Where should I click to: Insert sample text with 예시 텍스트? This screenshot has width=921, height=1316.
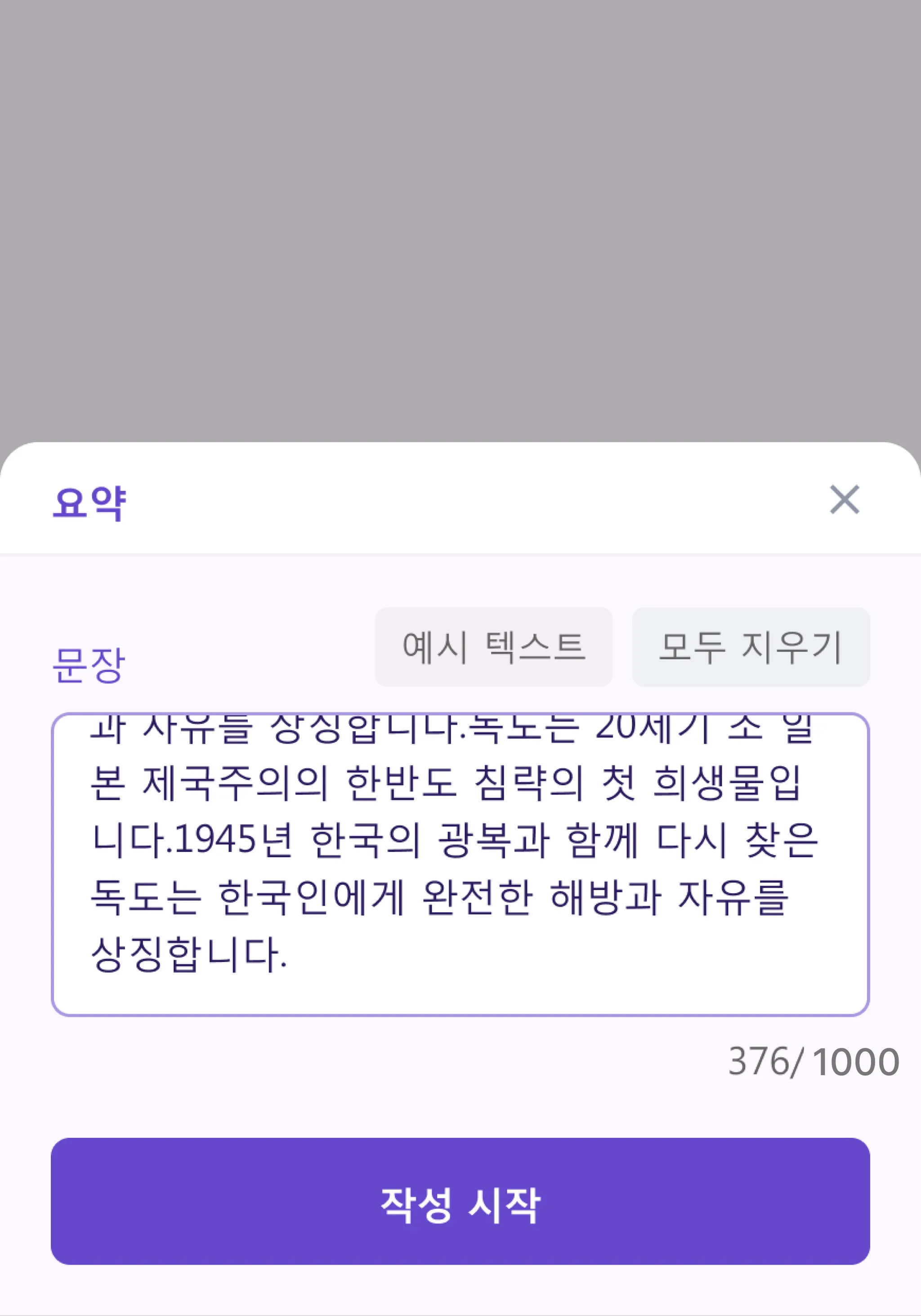point(493,647)
